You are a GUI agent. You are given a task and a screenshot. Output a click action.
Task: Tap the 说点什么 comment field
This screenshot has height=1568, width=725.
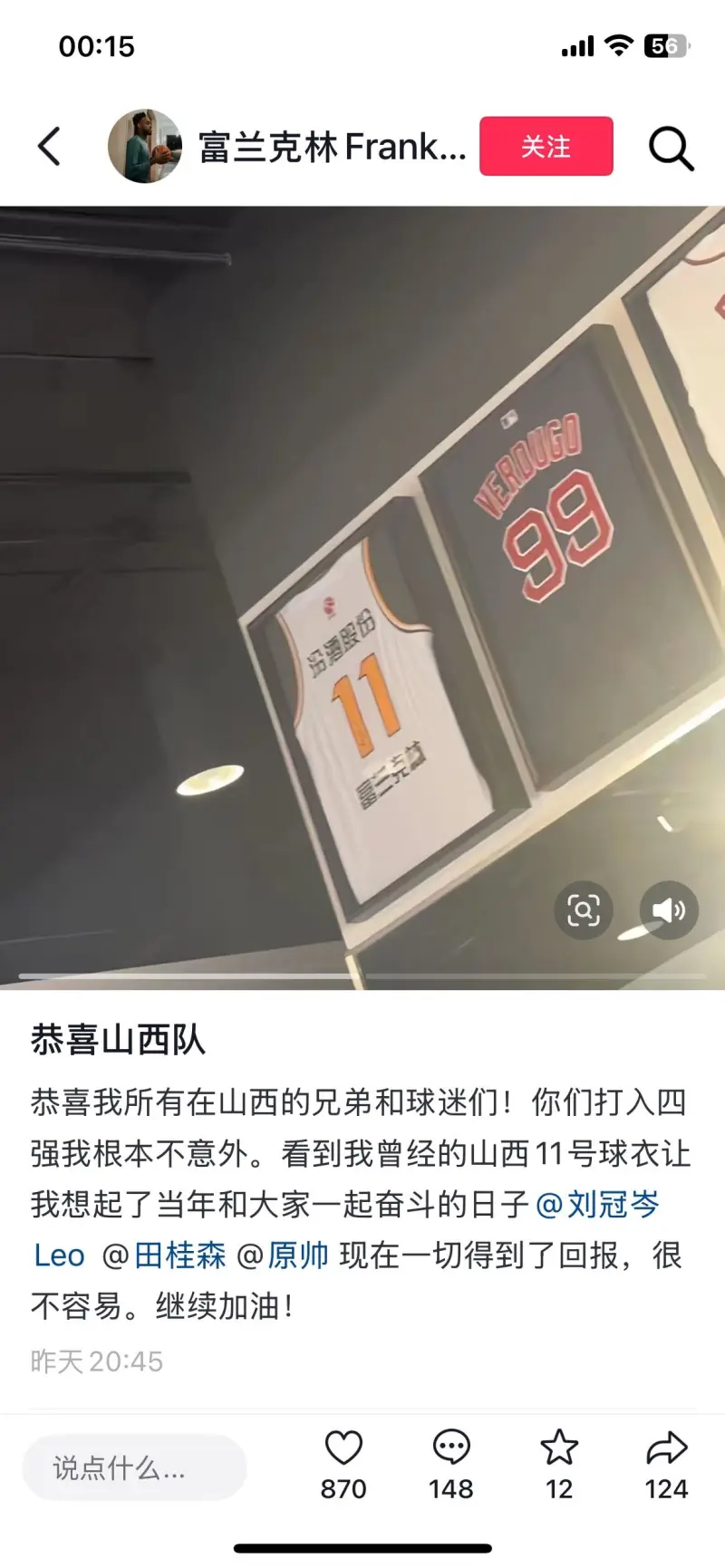pyautogui.click(x=134, y=1468)
